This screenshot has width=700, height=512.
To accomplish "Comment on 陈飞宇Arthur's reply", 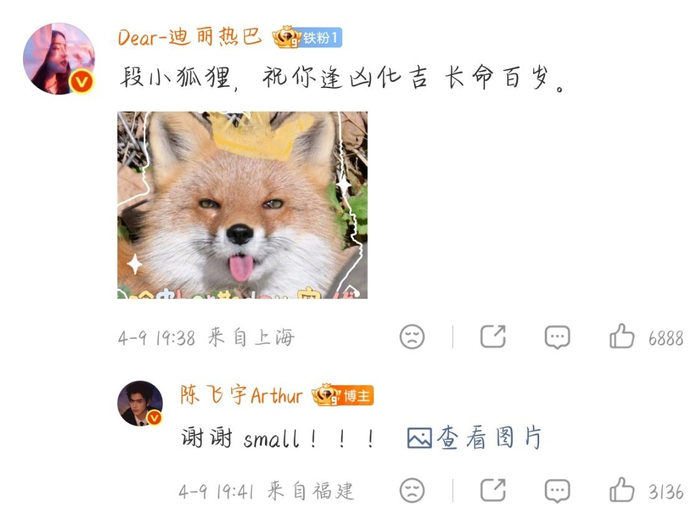I will coord(557,490).
